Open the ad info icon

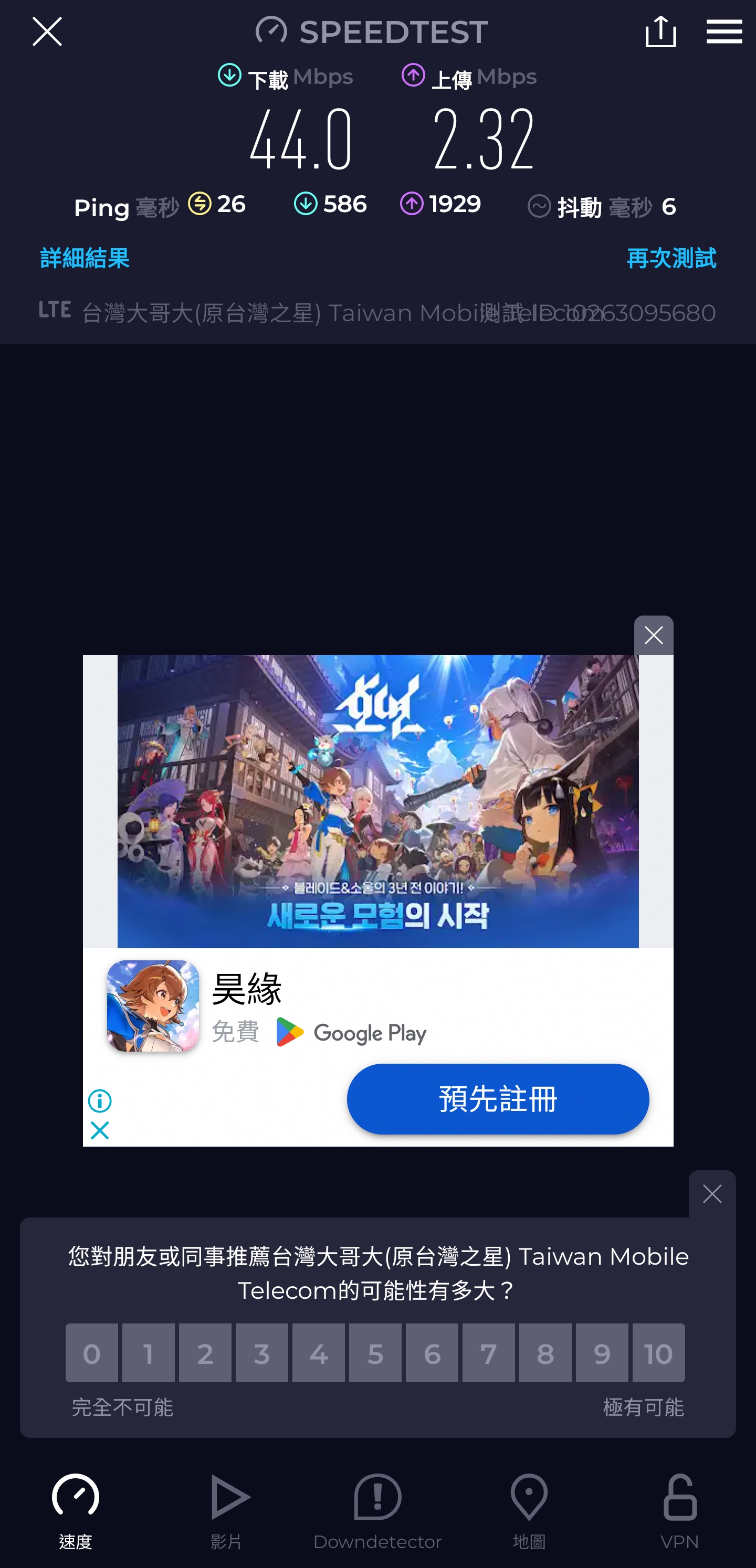click(x=100, y=1100)
